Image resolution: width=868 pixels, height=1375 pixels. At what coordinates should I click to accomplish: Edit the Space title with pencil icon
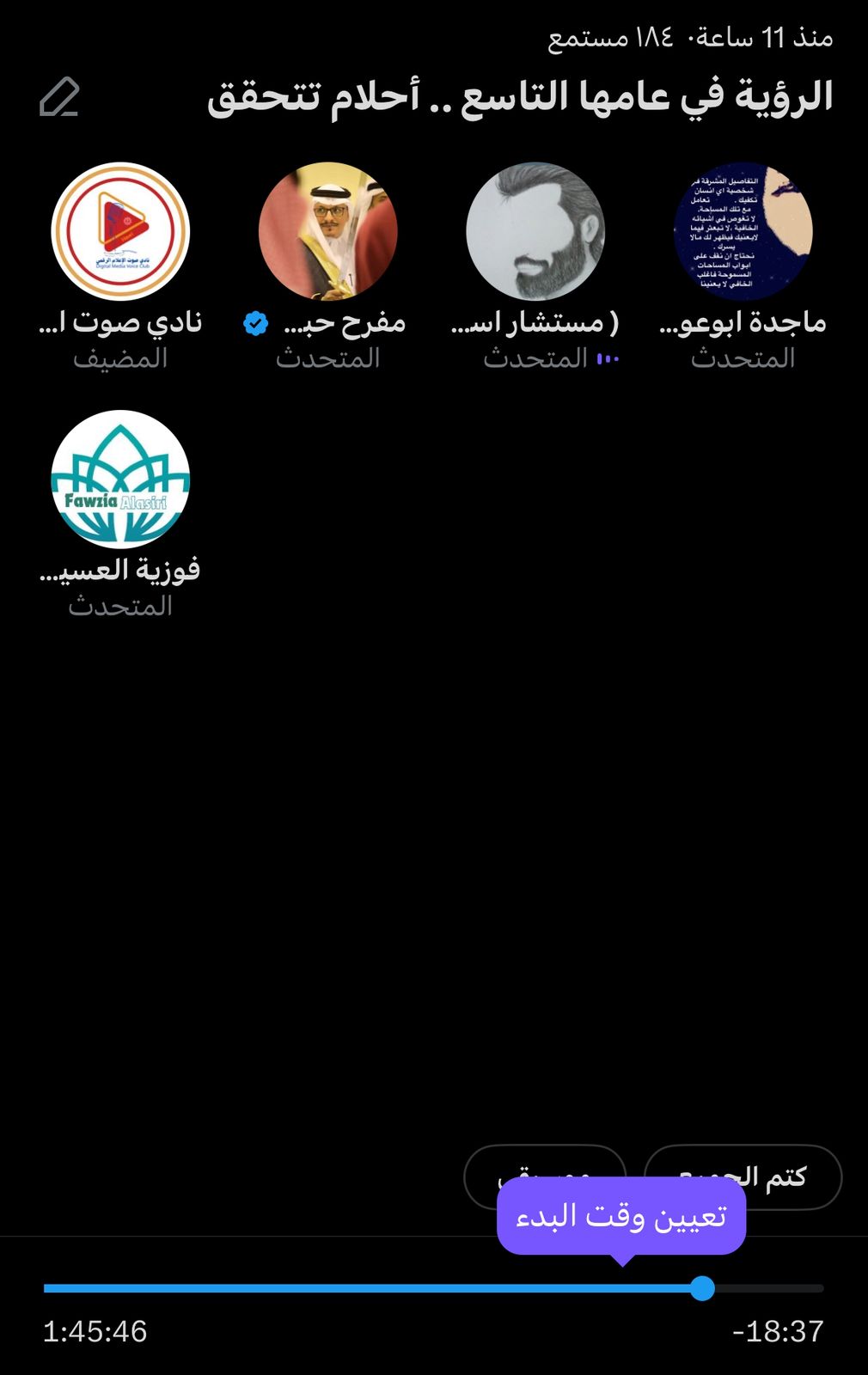point(59,97)
